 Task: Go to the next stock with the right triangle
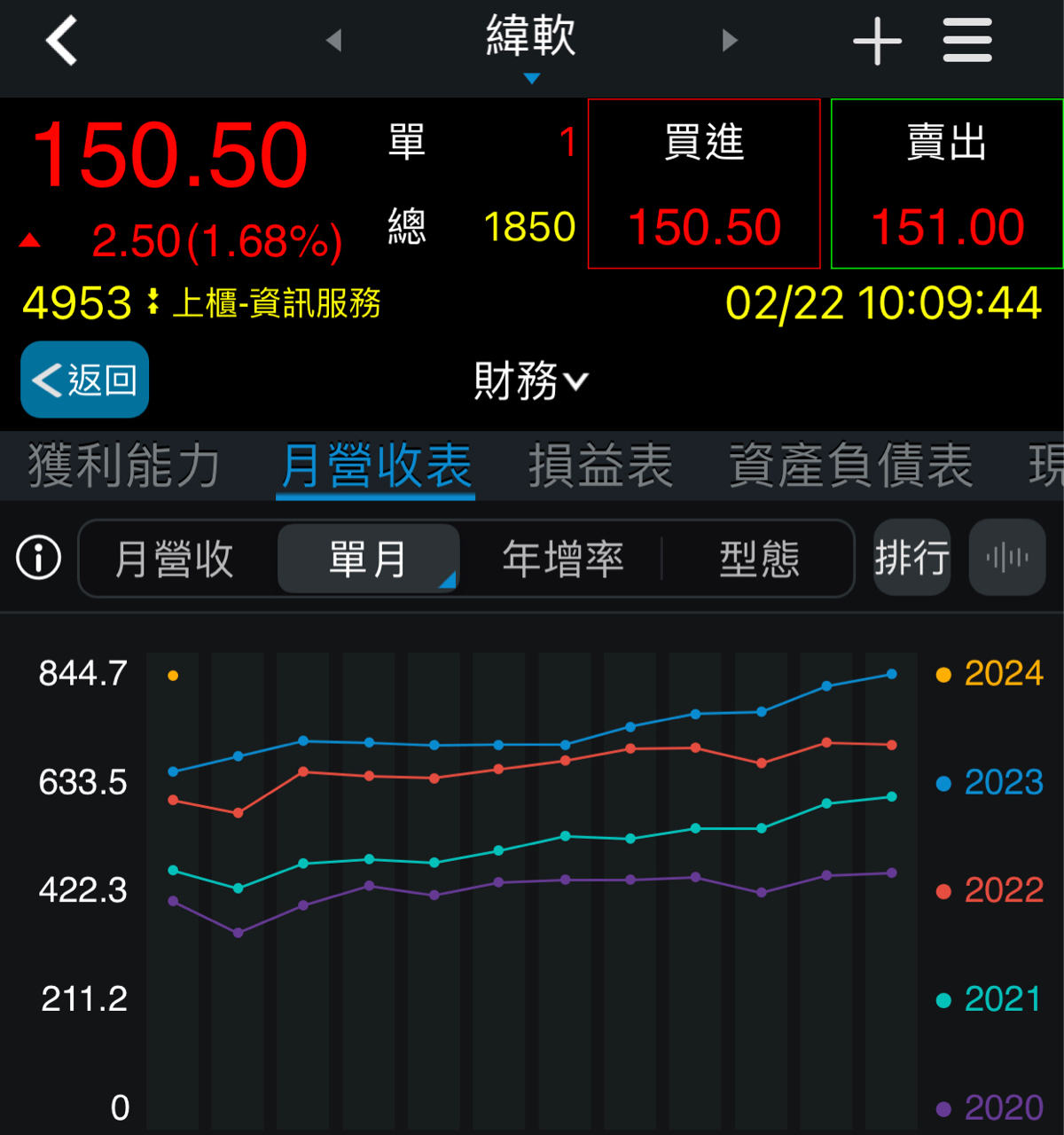[x=730, y=40]
